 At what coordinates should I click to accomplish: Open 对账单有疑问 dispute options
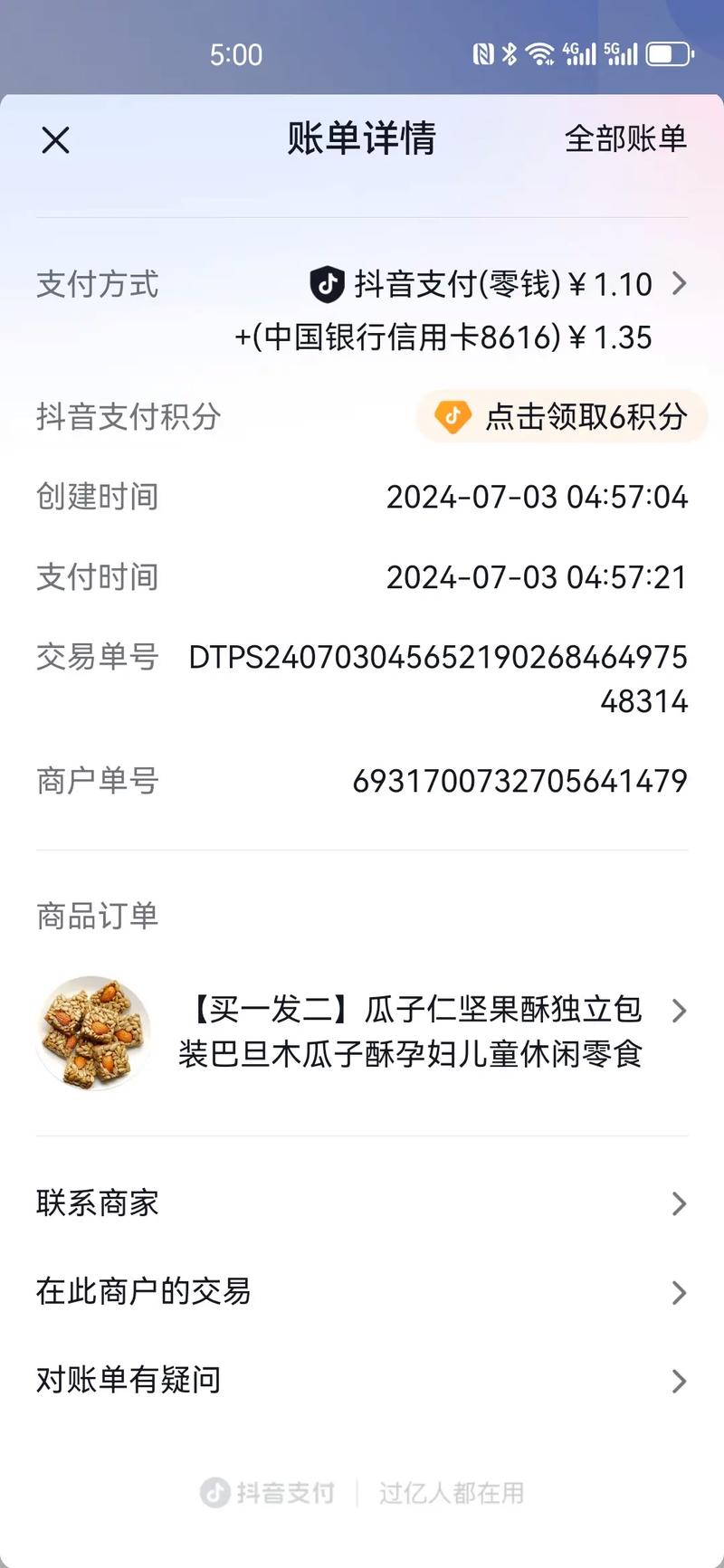[x=362, y=1380]
